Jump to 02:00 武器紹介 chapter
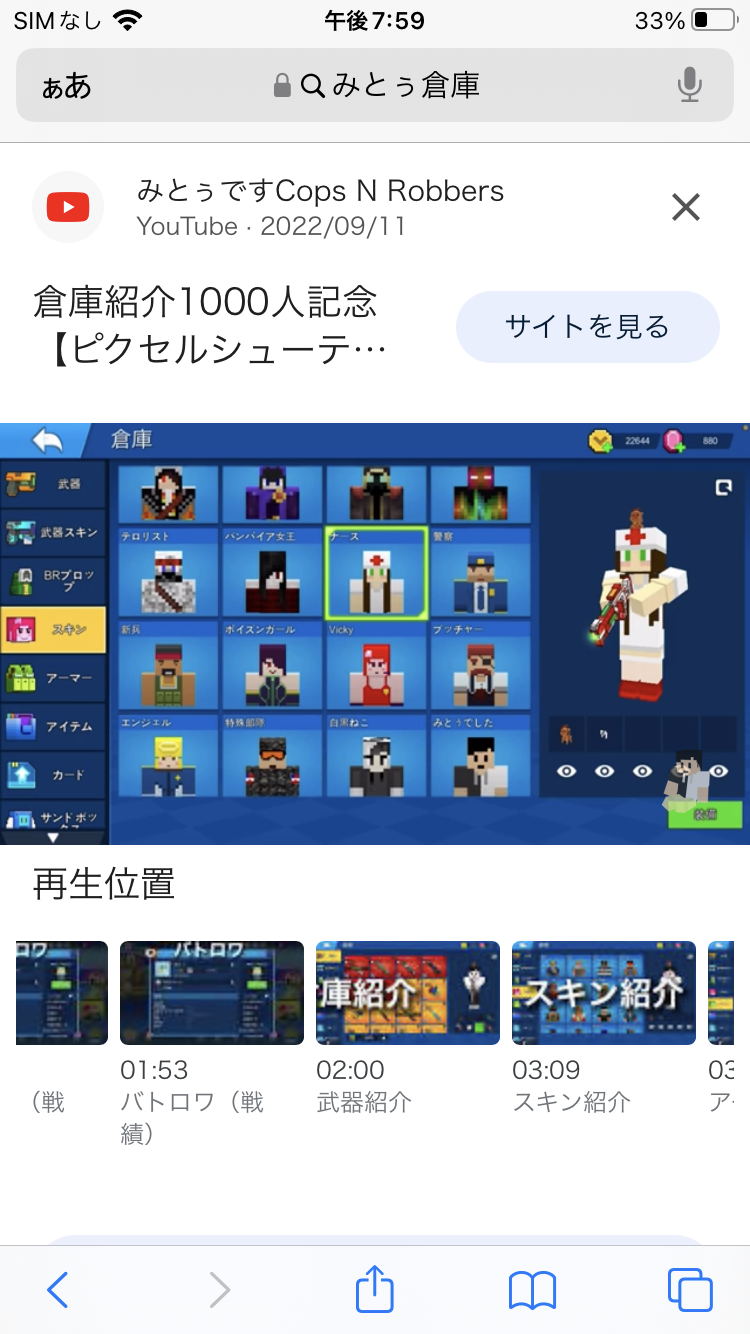750x1334 pixels. point(407,993)
